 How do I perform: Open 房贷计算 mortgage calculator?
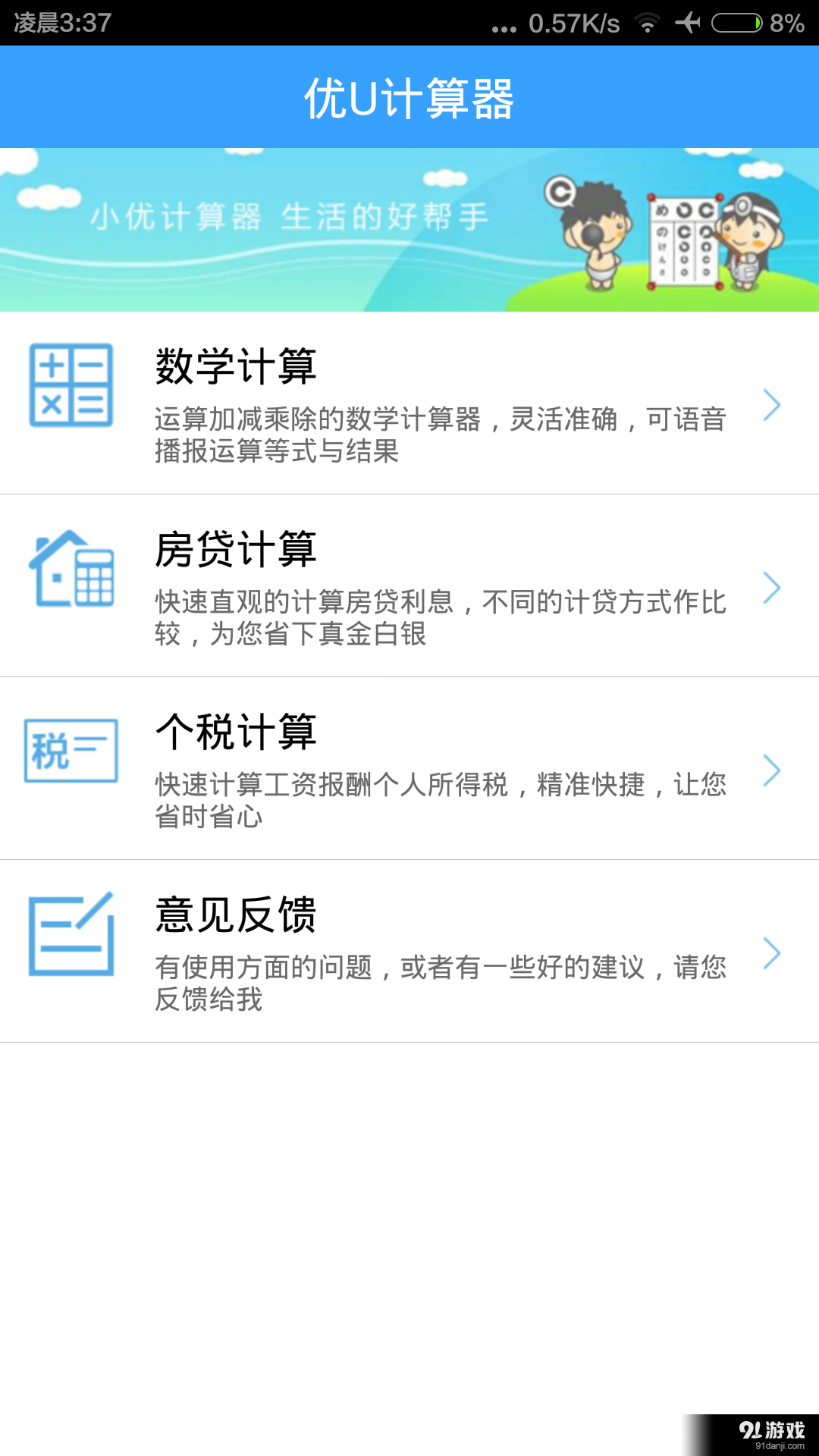pyautogui.click(x=409, y=586)
